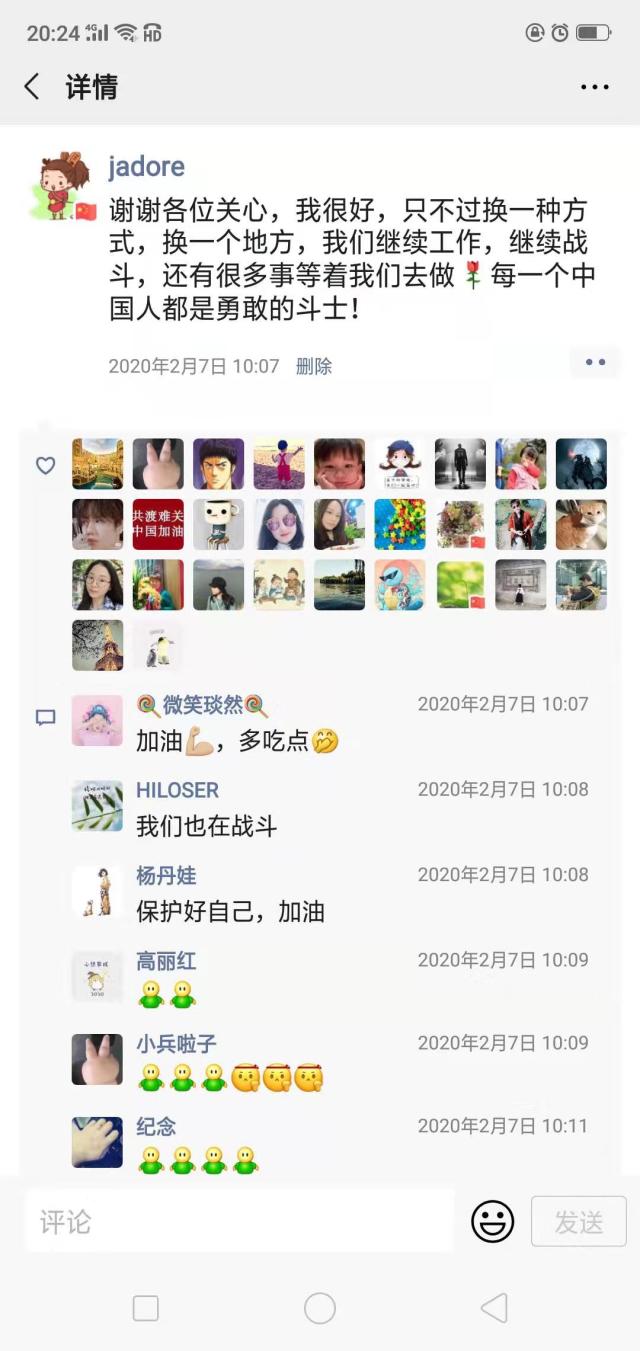View HILOSER's profile
The image size is (640, 1351).
tap(177, 790)
